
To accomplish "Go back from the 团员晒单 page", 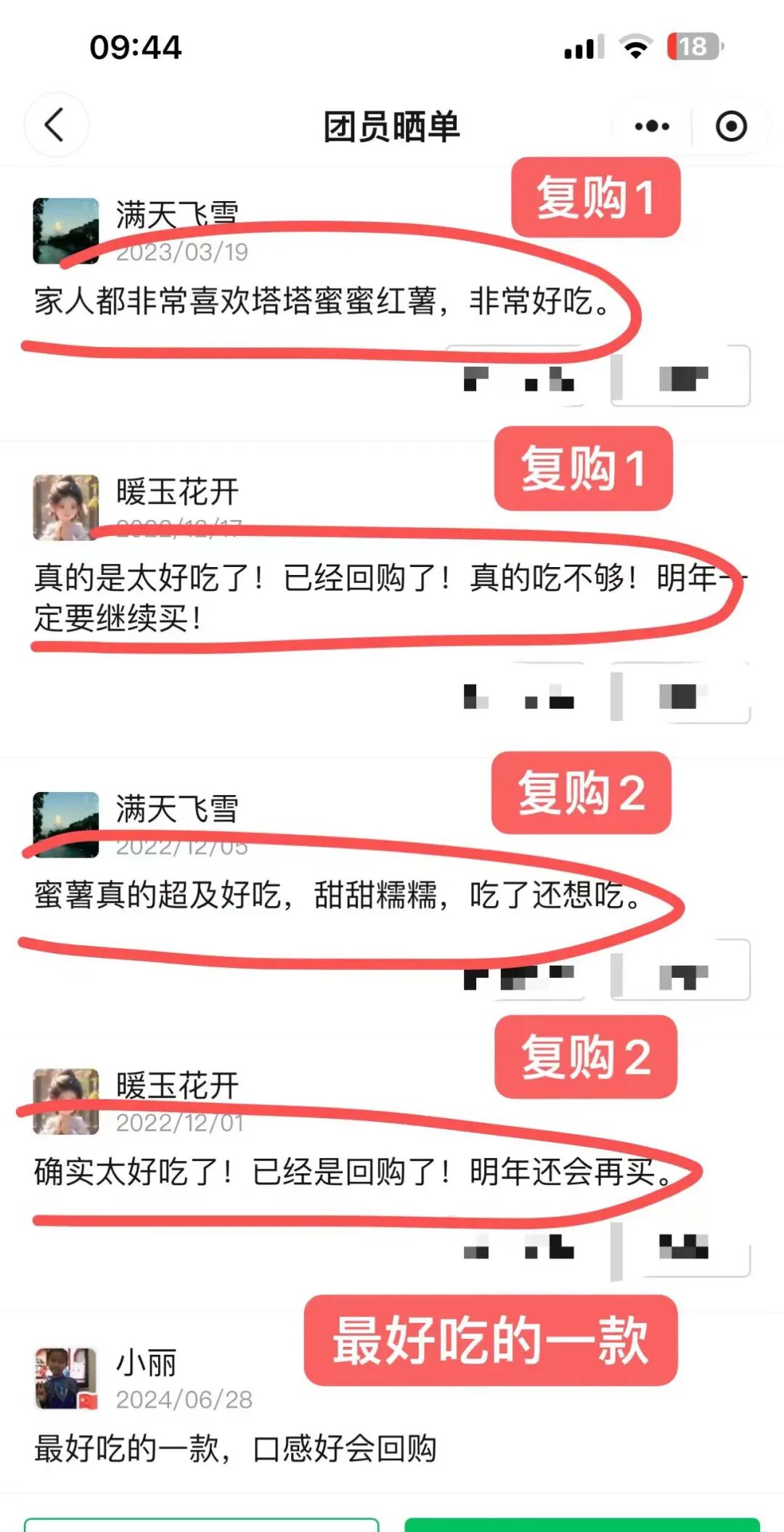I will 56,125.
